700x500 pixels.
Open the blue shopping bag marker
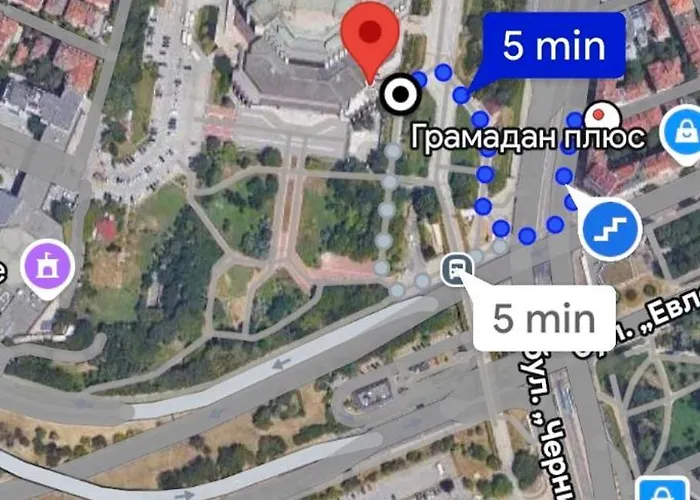click(x=687, y=127)
